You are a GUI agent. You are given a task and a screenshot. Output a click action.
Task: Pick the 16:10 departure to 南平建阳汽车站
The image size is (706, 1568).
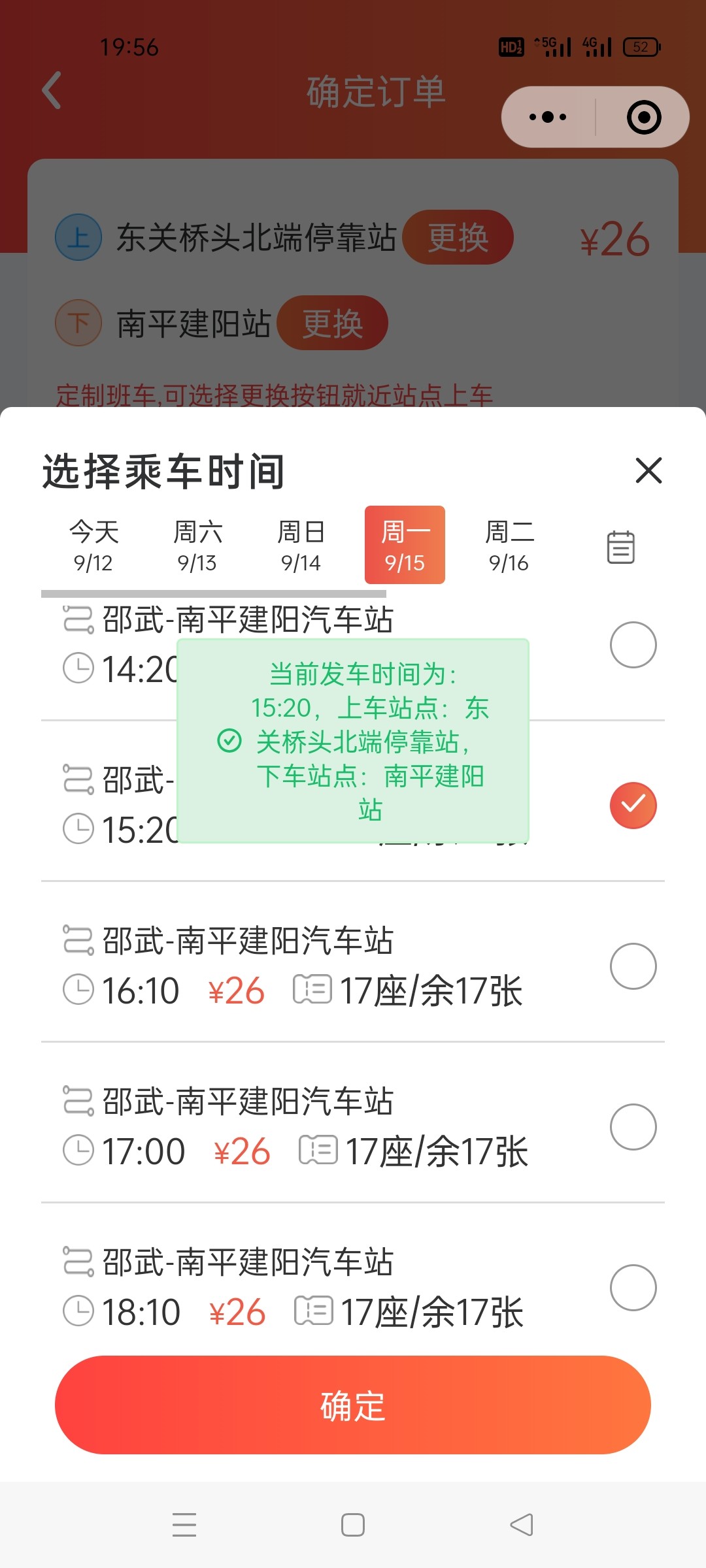633,966
